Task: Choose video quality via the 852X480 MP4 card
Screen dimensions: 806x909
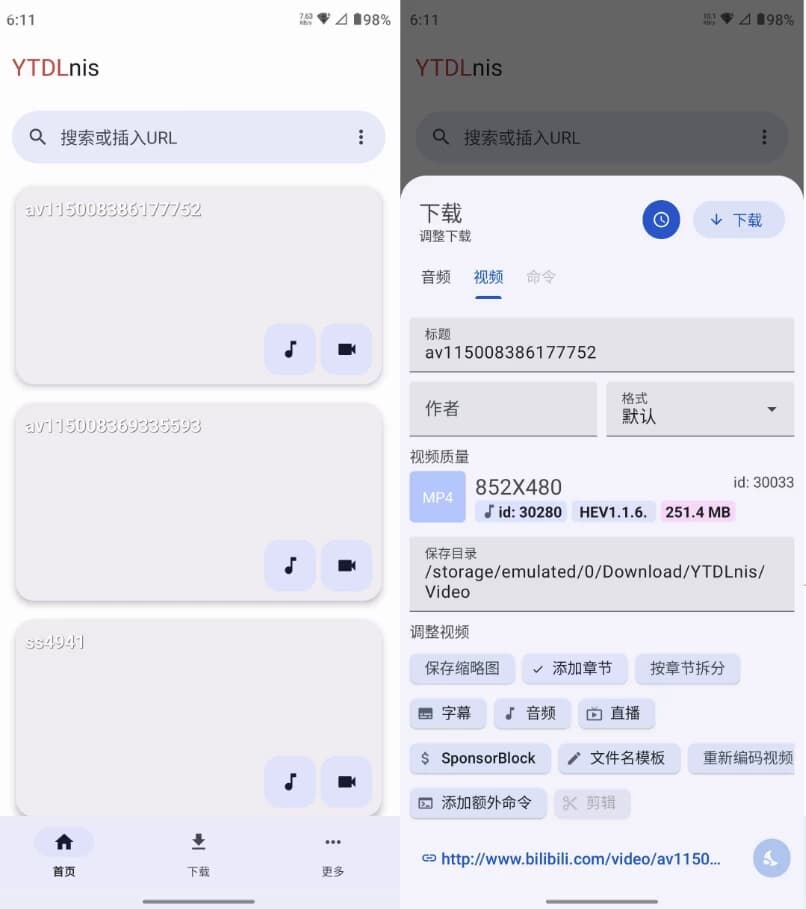Action: tap(600, 498)
